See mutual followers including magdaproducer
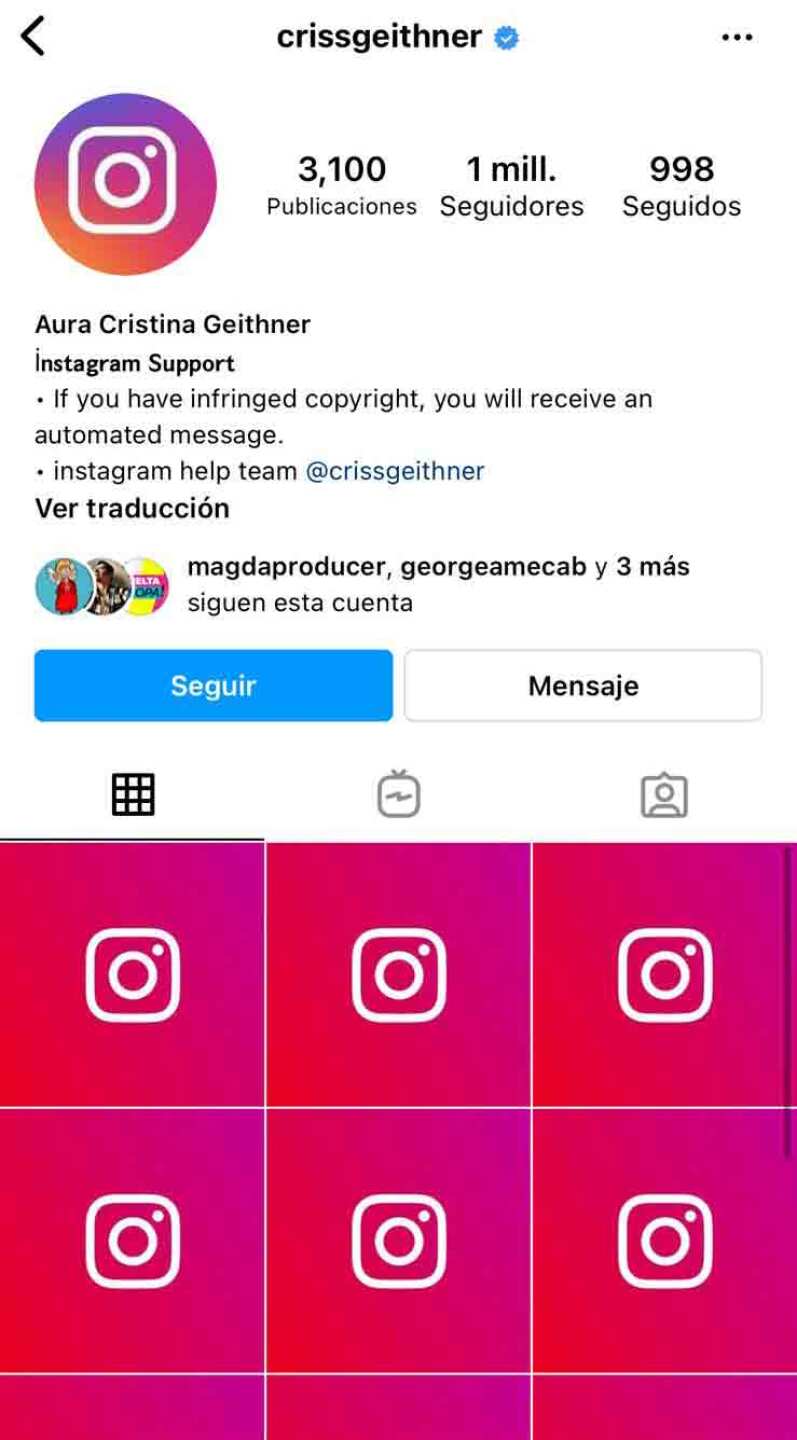Screen dimensions: 797x1440 pyautogui.click(x=438, y=585)
